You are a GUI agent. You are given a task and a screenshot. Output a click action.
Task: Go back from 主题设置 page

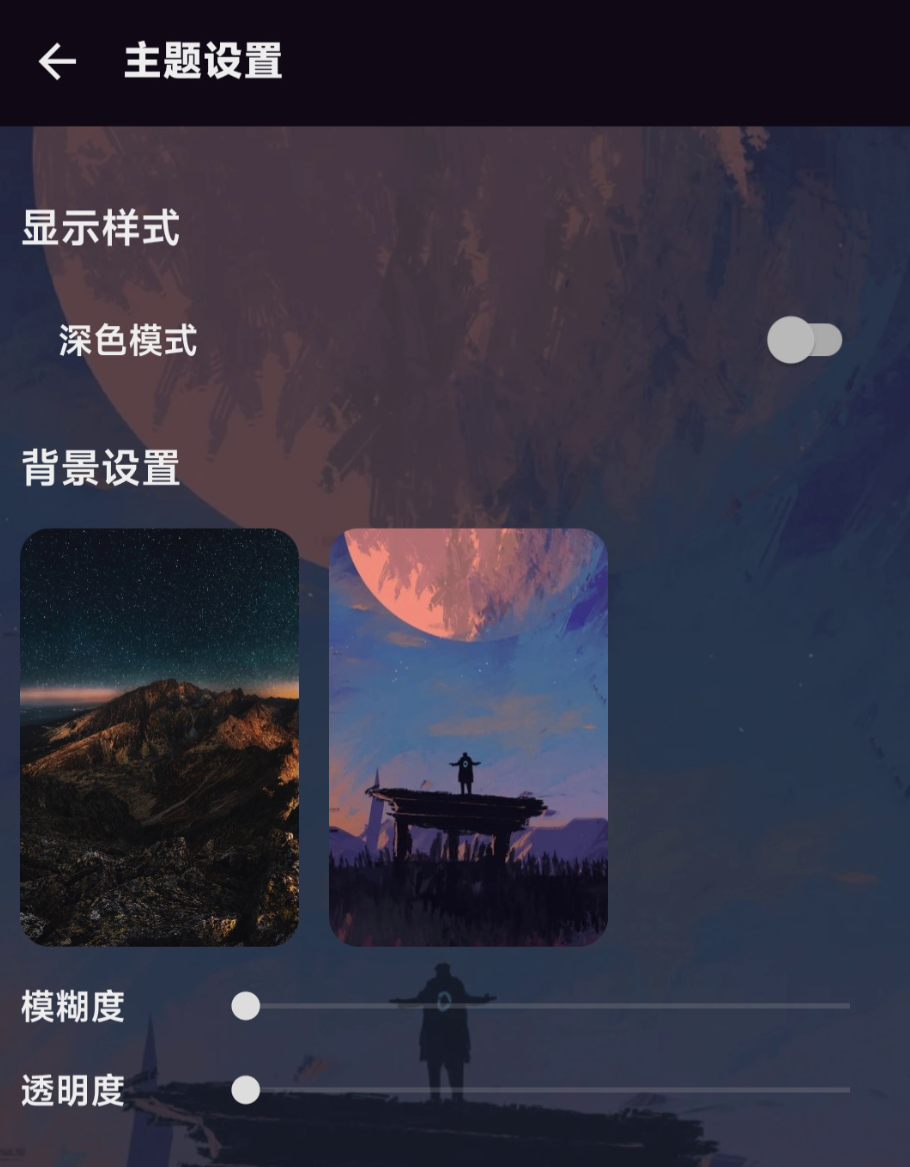point(57,62)
